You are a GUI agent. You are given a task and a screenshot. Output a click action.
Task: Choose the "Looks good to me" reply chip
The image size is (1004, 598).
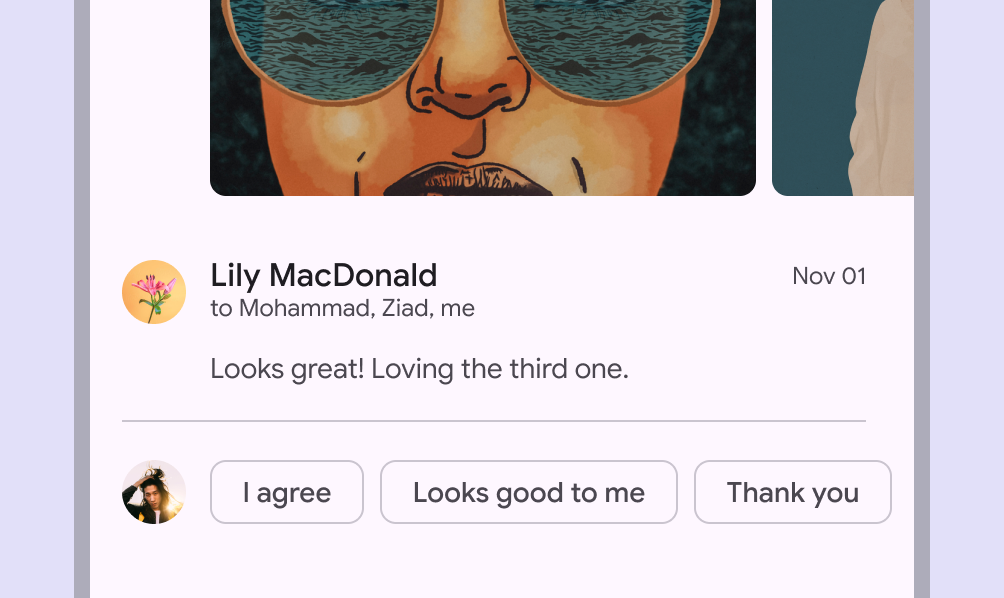pyautogui.click(x=528, y=492)
